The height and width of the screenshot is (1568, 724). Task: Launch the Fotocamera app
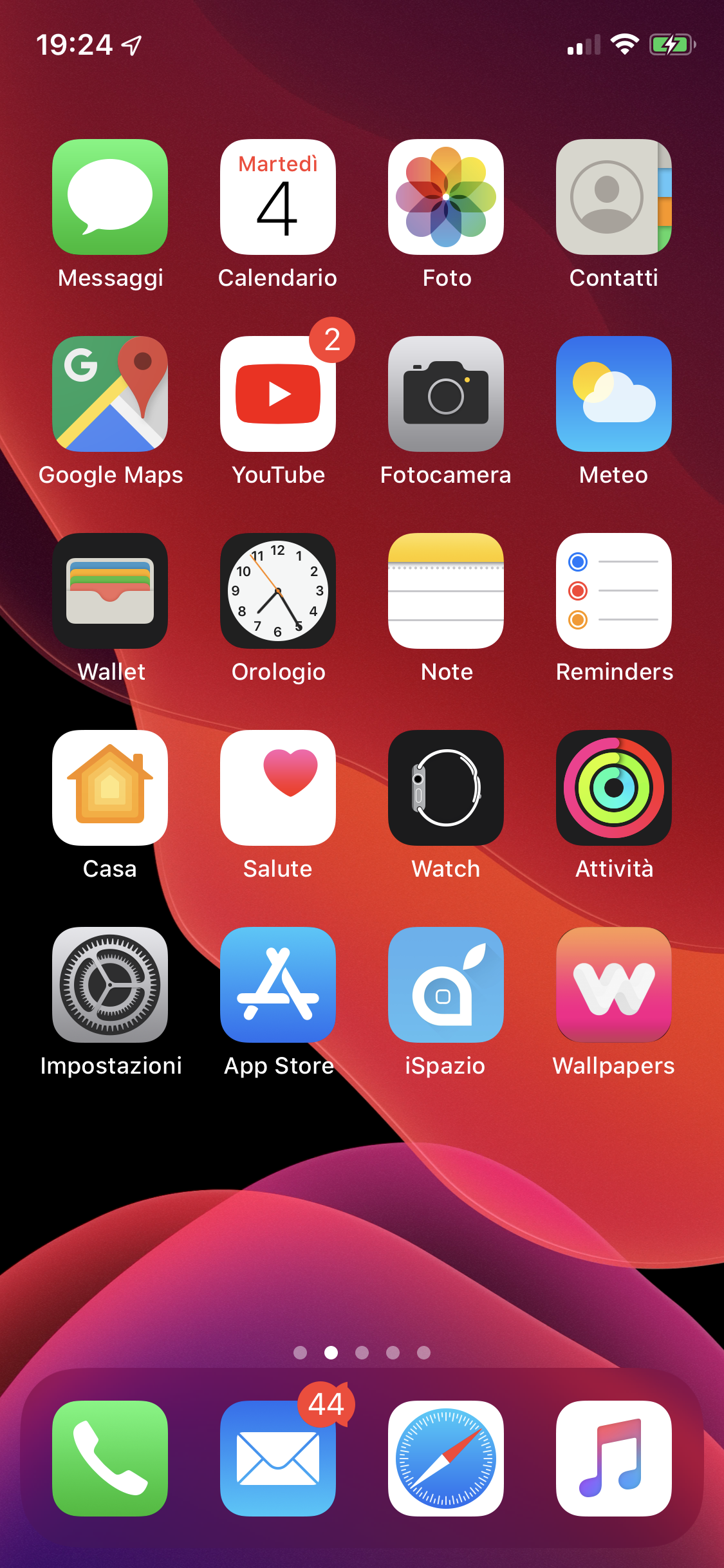tap(446, 394)
